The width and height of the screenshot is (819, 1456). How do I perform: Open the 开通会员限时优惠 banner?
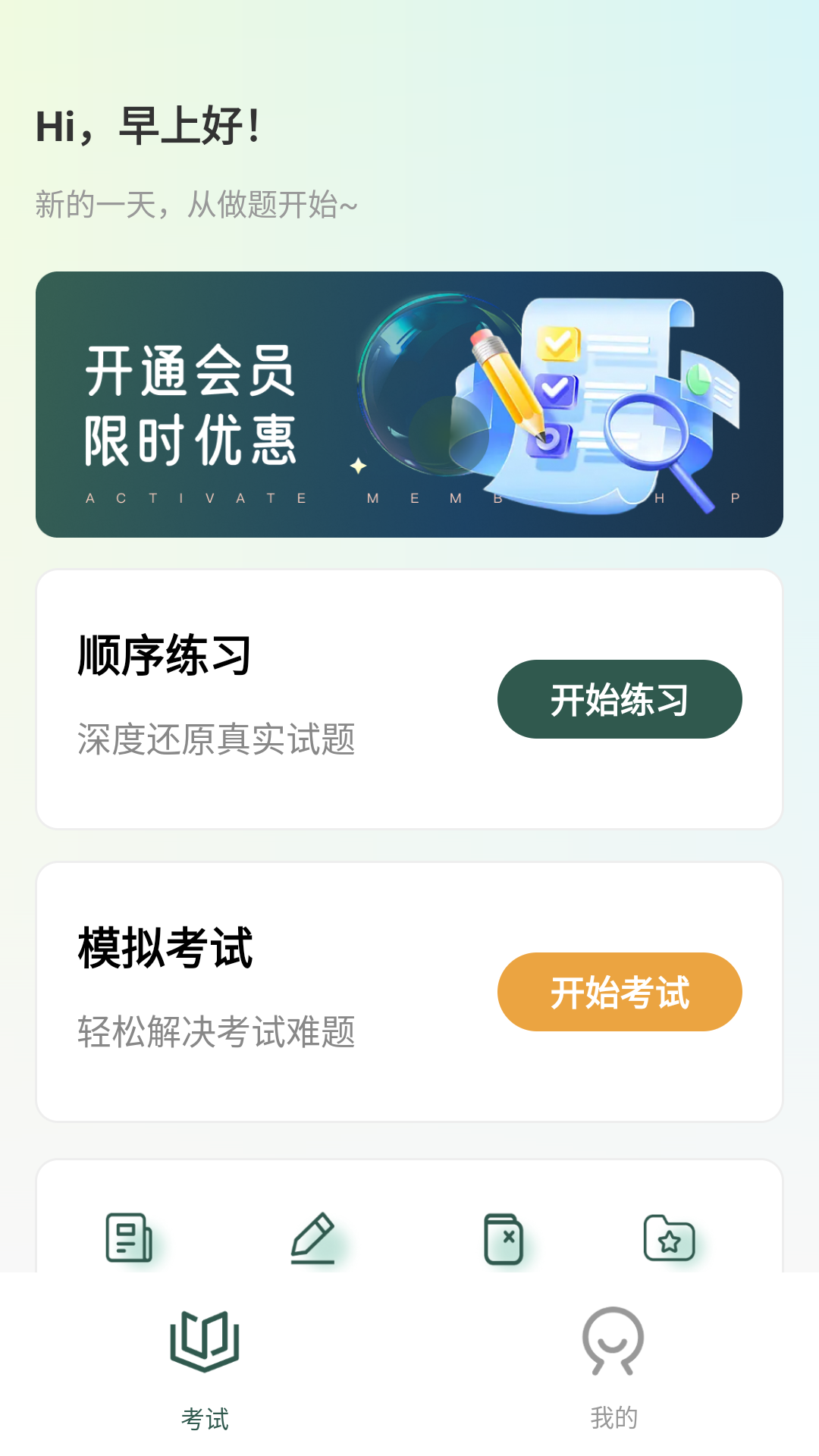coord(409,403)
